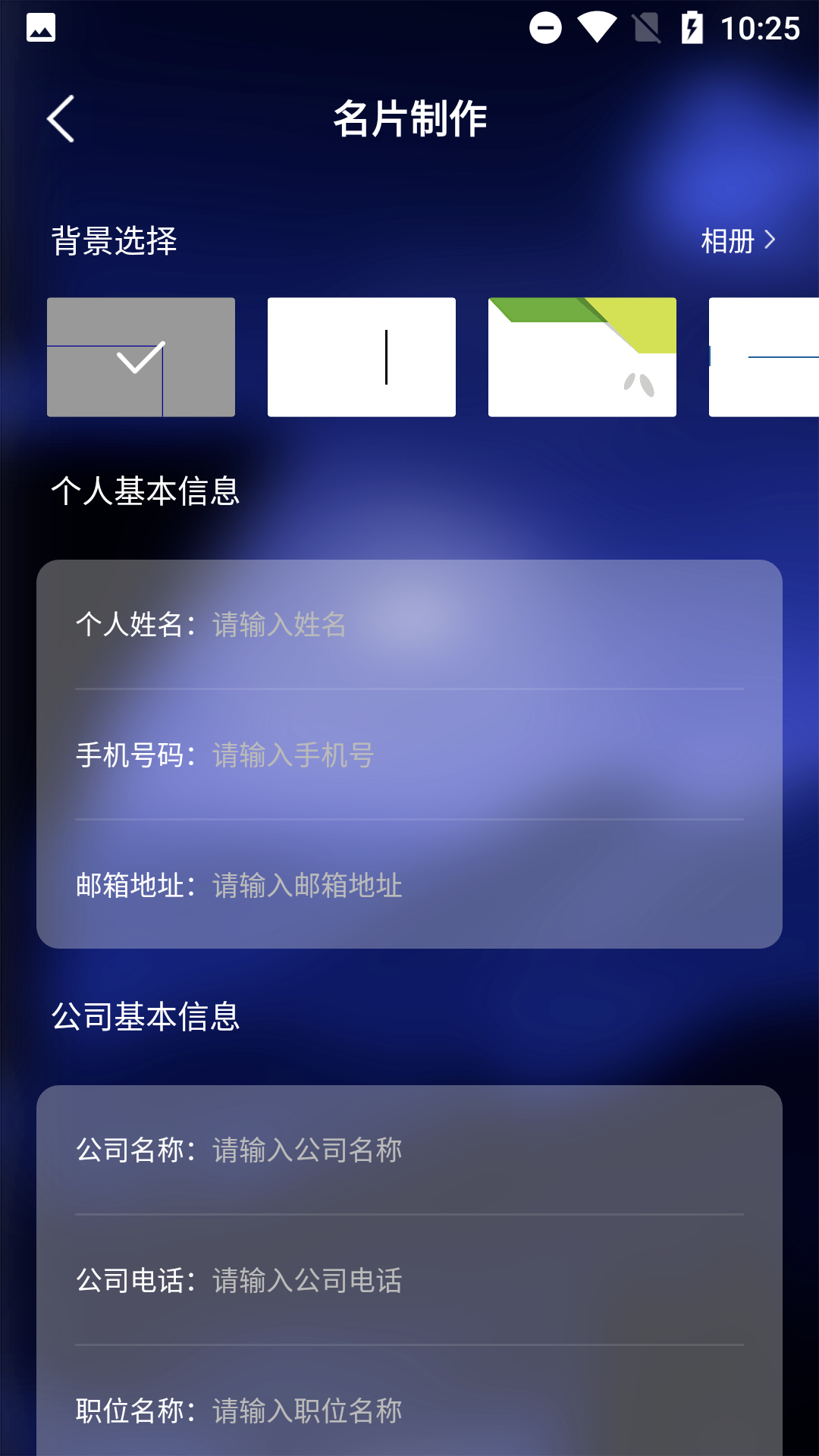
Task: Select the gray checked background template
Action: pos(141,357)
